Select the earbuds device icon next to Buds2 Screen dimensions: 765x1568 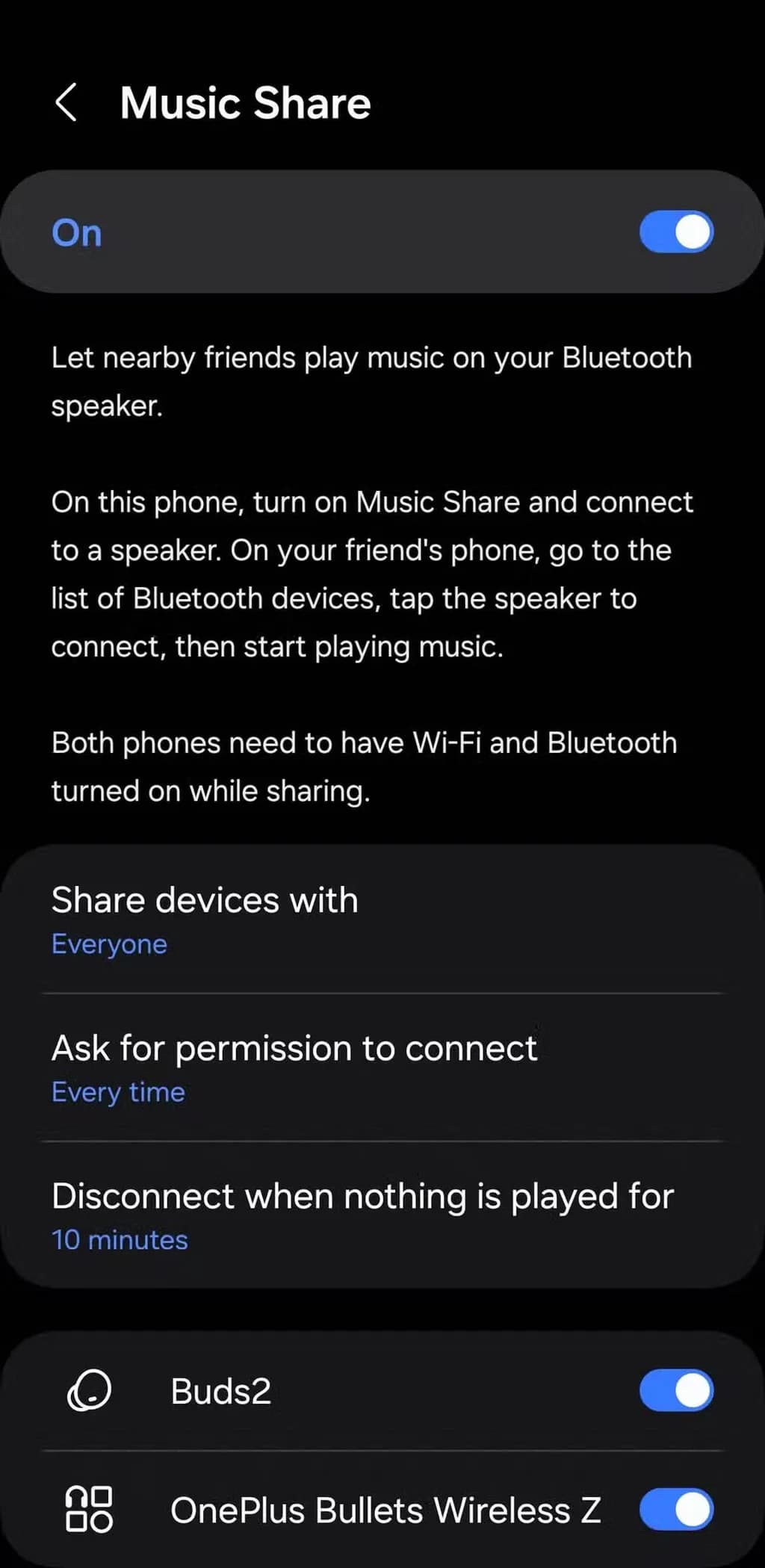pyautogui.click(x=89, y=1390)
